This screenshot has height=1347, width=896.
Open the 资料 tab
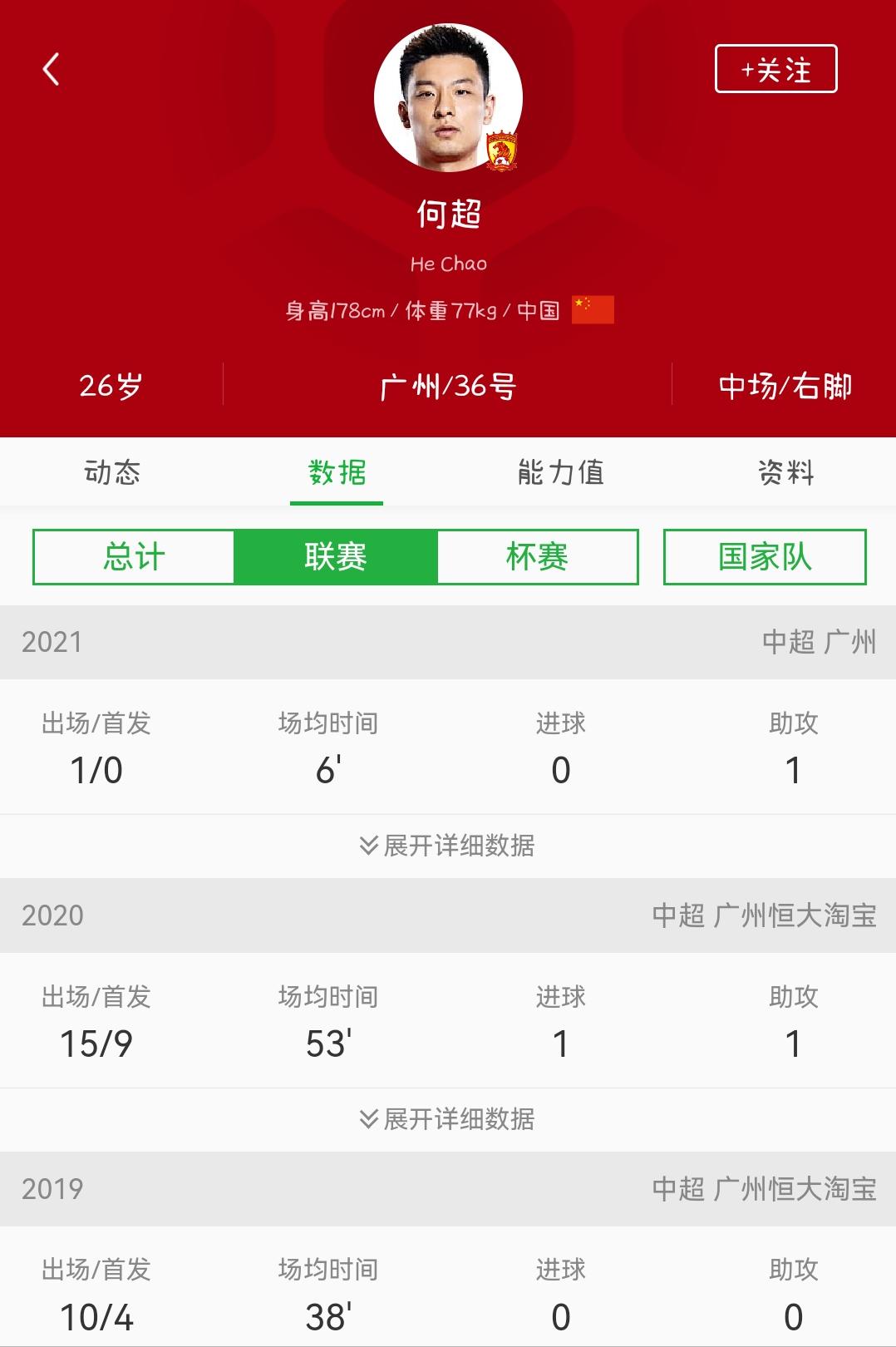785,471
